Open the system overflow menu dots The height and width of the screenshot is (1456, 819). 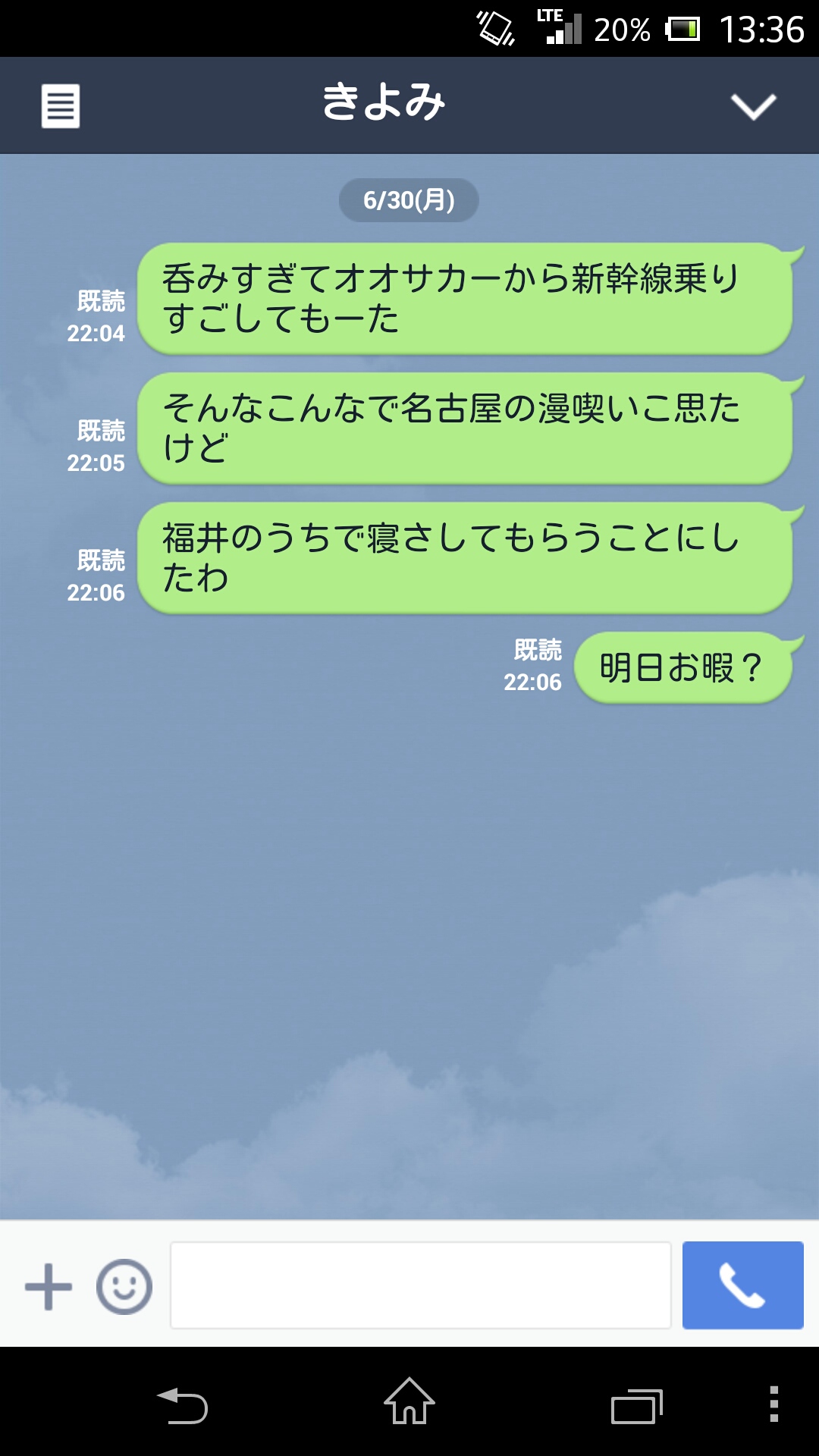[x=774, y=1404]
